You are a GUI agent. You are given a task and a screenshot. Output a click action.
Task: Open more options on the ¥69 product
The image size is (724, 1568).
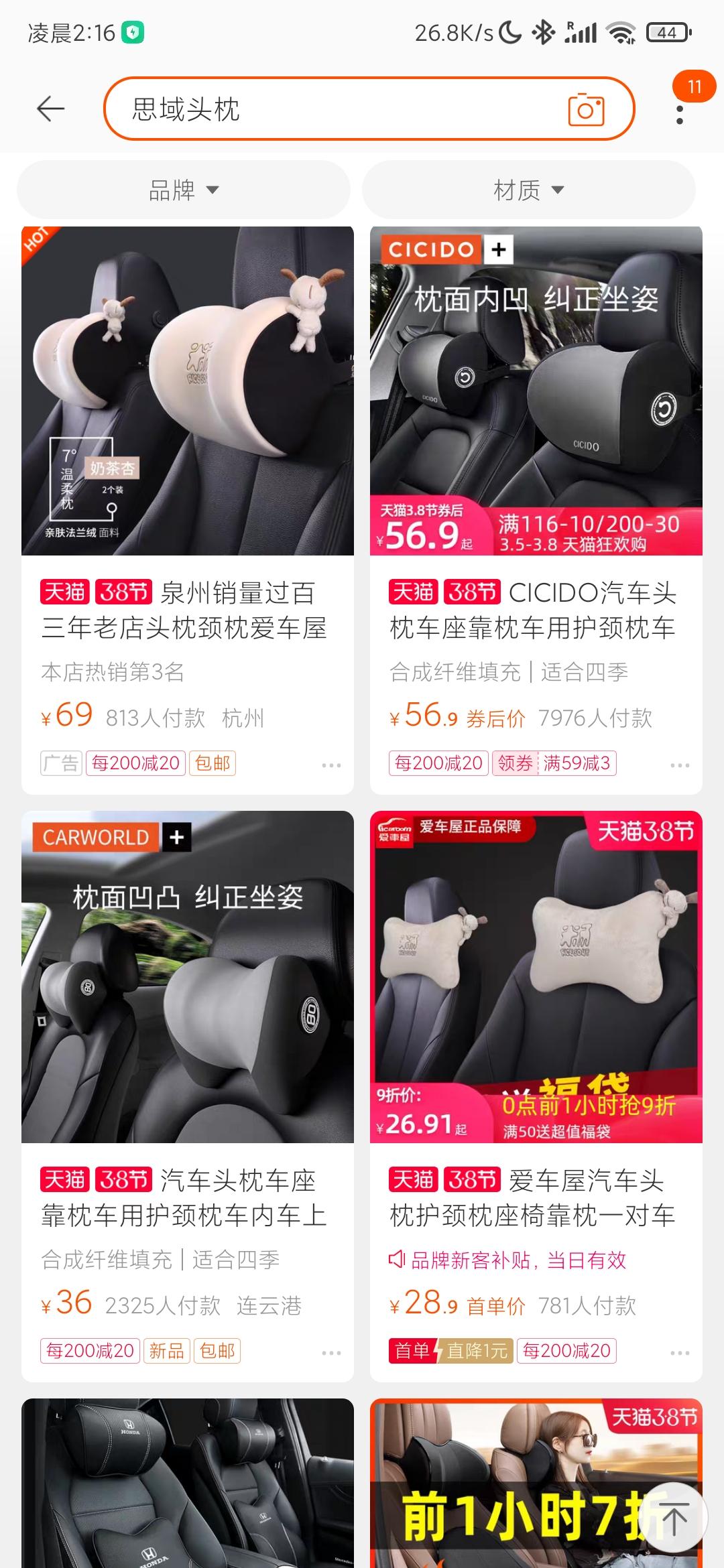tap(331, 765)
